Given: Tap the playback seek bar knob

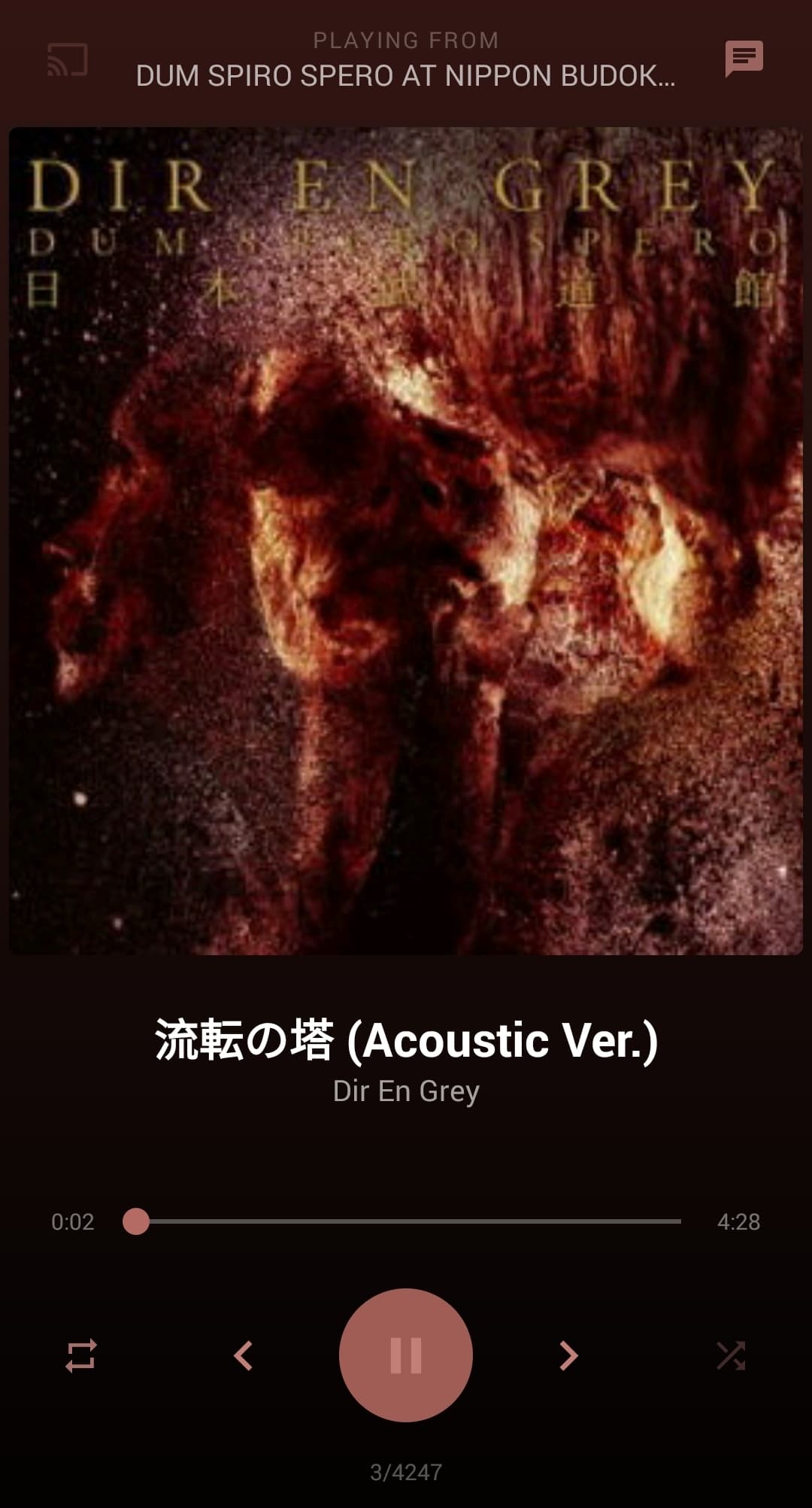Looking at the screenshot, I should point(136,1221).
